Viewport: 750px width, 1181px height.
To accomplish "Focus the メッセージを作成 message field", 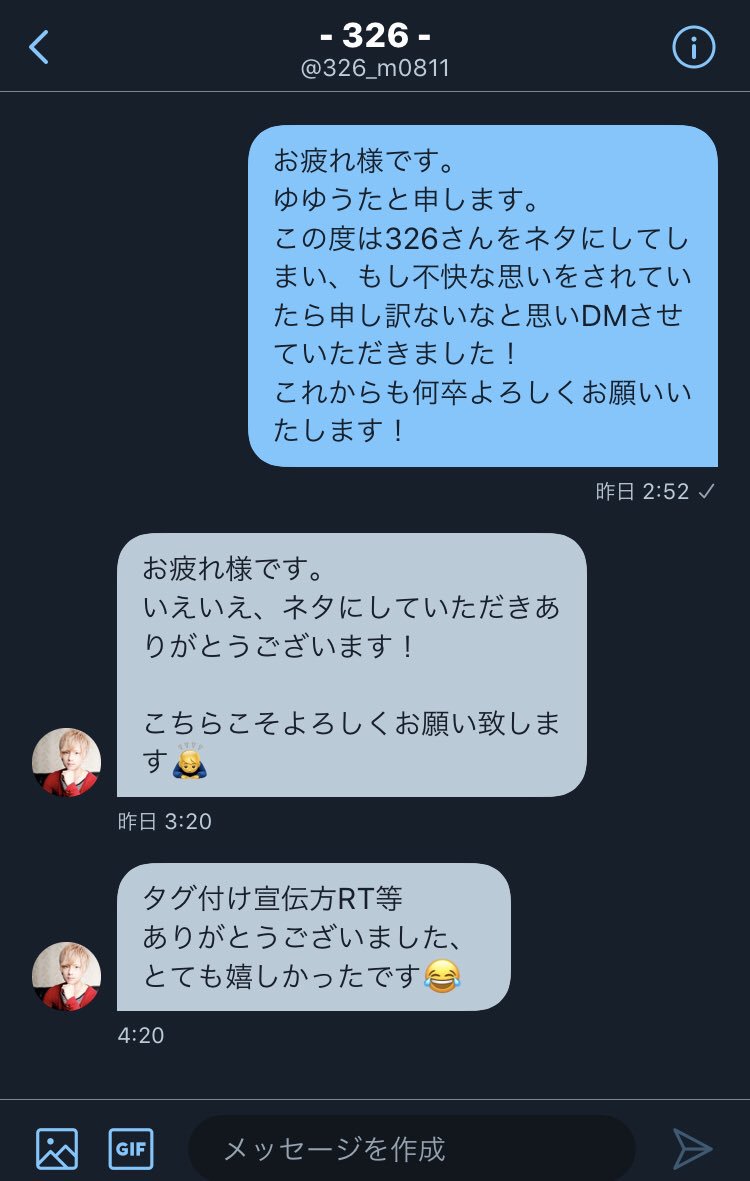I will coord(410,1148).
